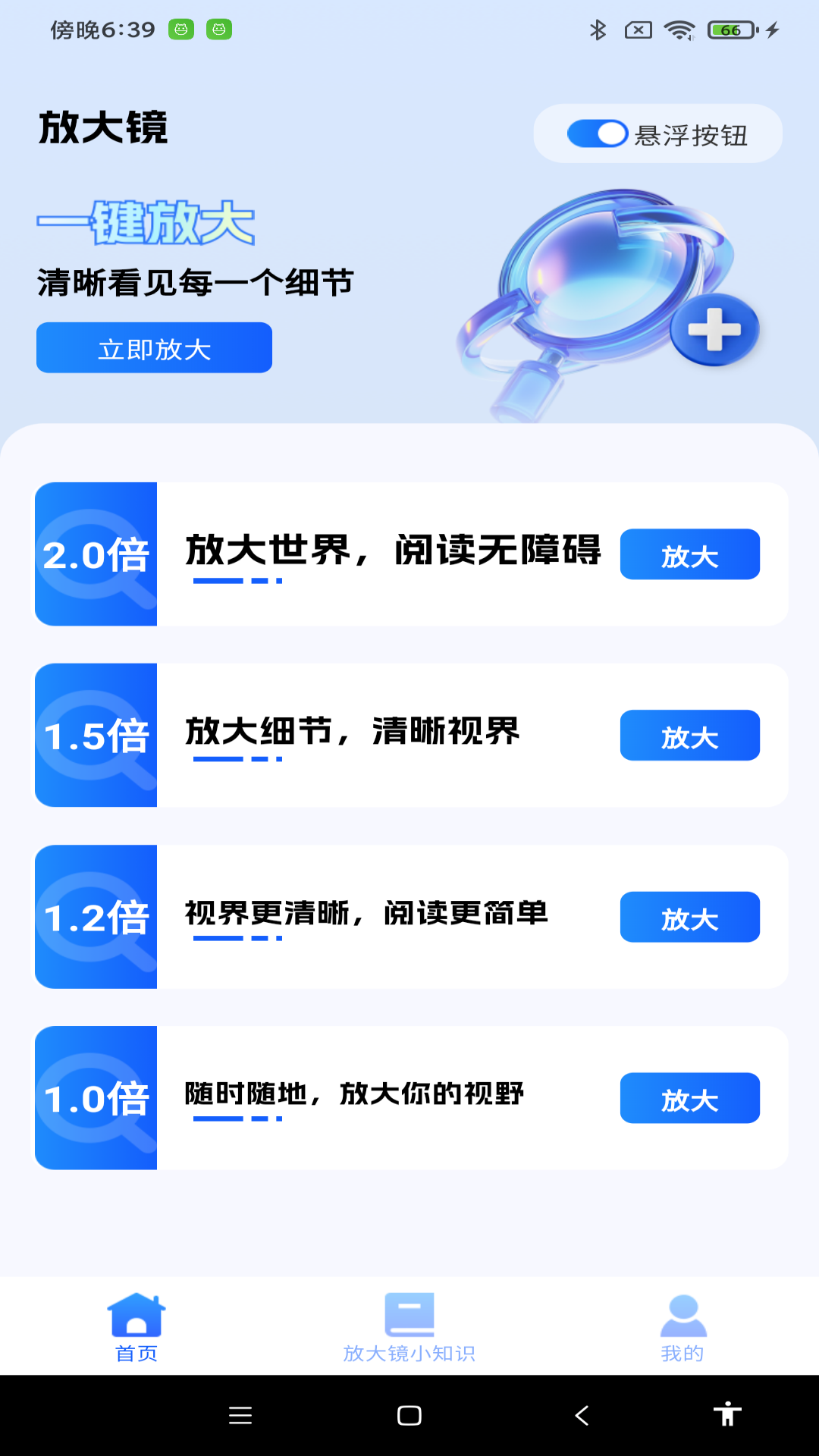Tap the 1.2倍 magnifier icon tile
Image resolution: width=819 pixels, height=1456 pixels.
click(96, 917)
